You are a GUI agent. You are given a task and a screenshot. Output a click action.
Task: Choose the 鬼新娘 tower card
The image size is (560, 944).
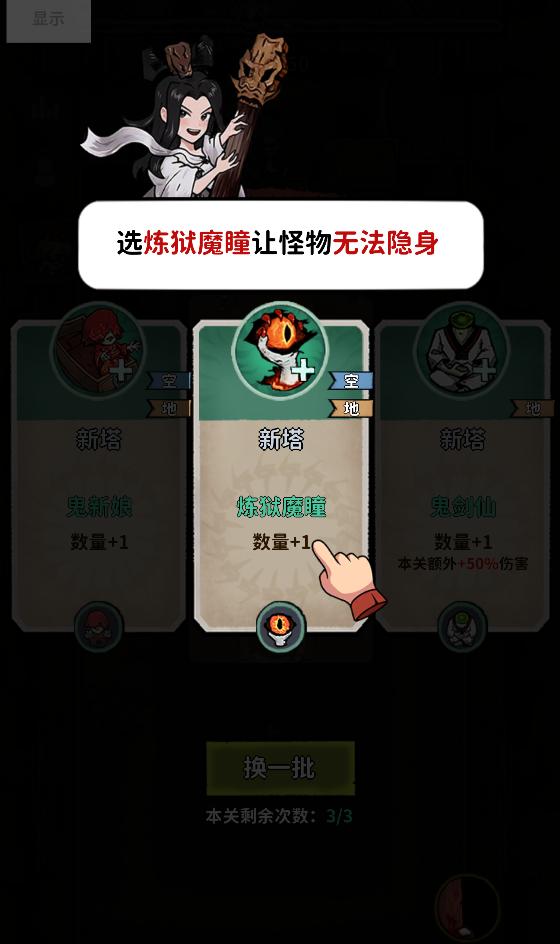click(x=99, y=476)
